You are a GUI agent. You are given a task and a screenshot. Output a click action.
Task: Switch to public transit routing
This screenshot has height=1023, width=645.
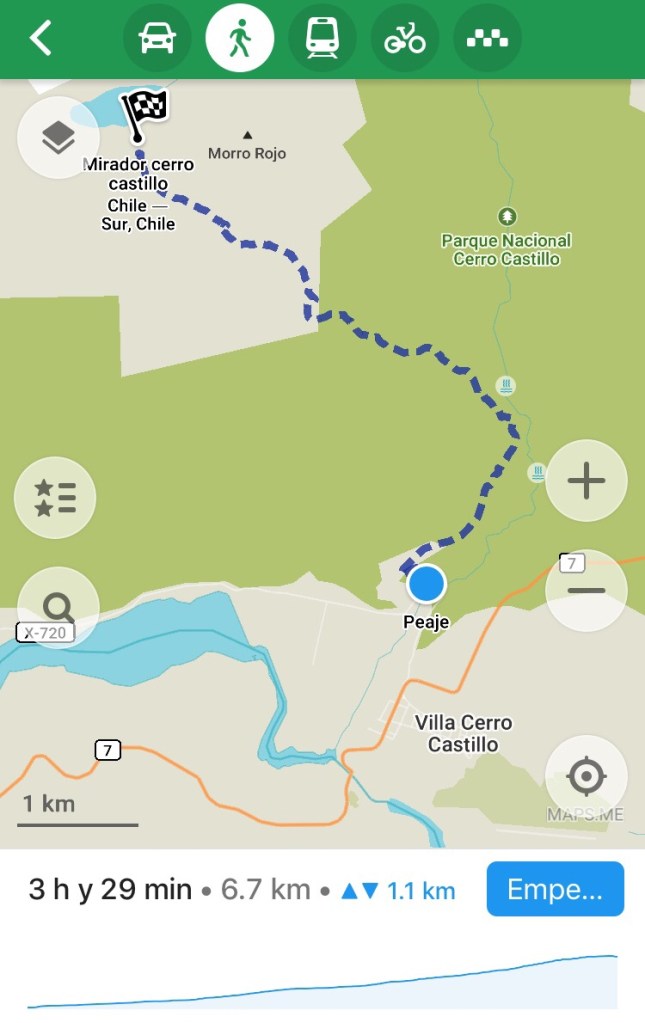pyautogui.click(x=322, y=39)
